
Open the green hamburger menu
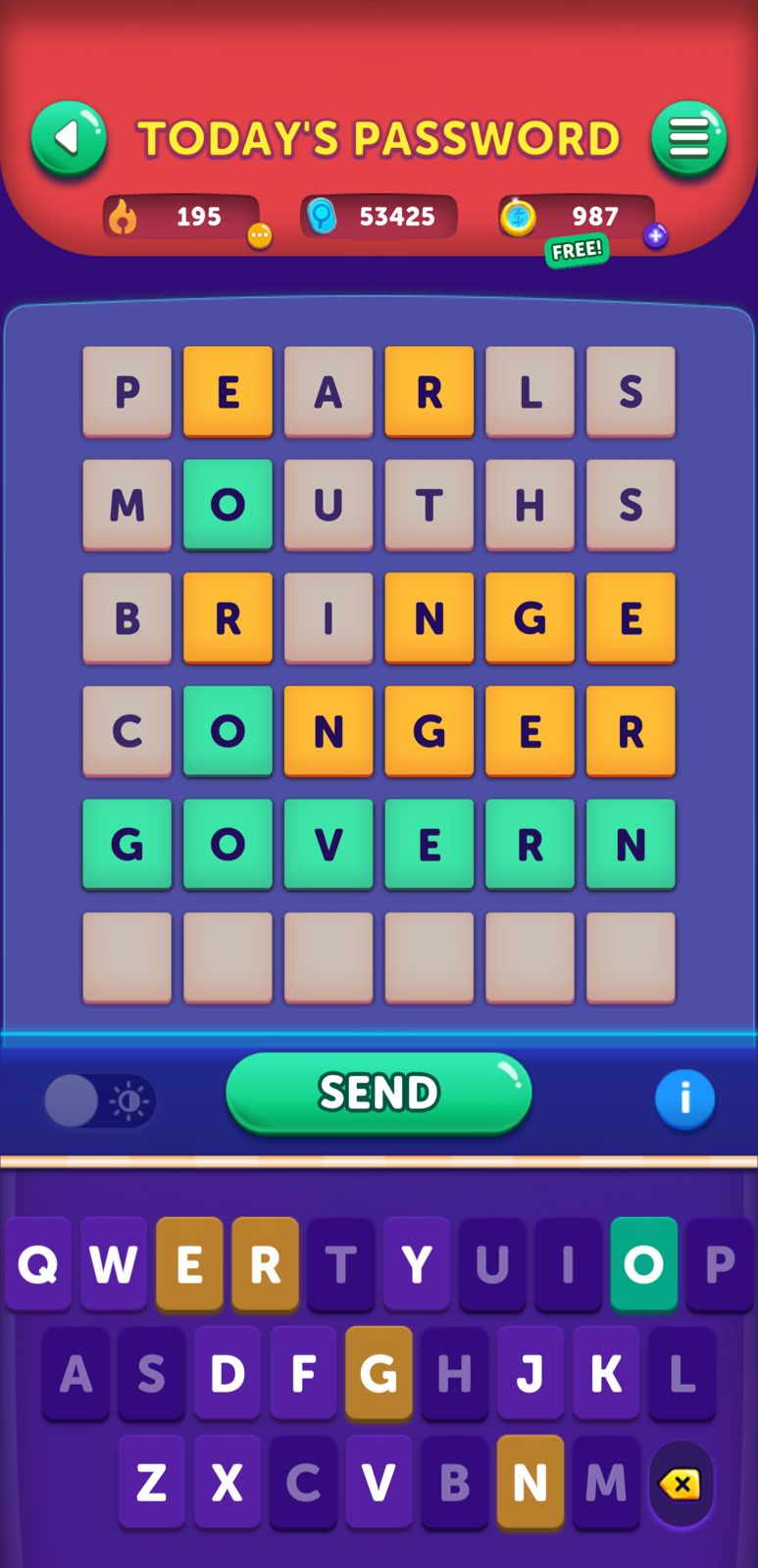pyautogui.click(x=688, y=139)
